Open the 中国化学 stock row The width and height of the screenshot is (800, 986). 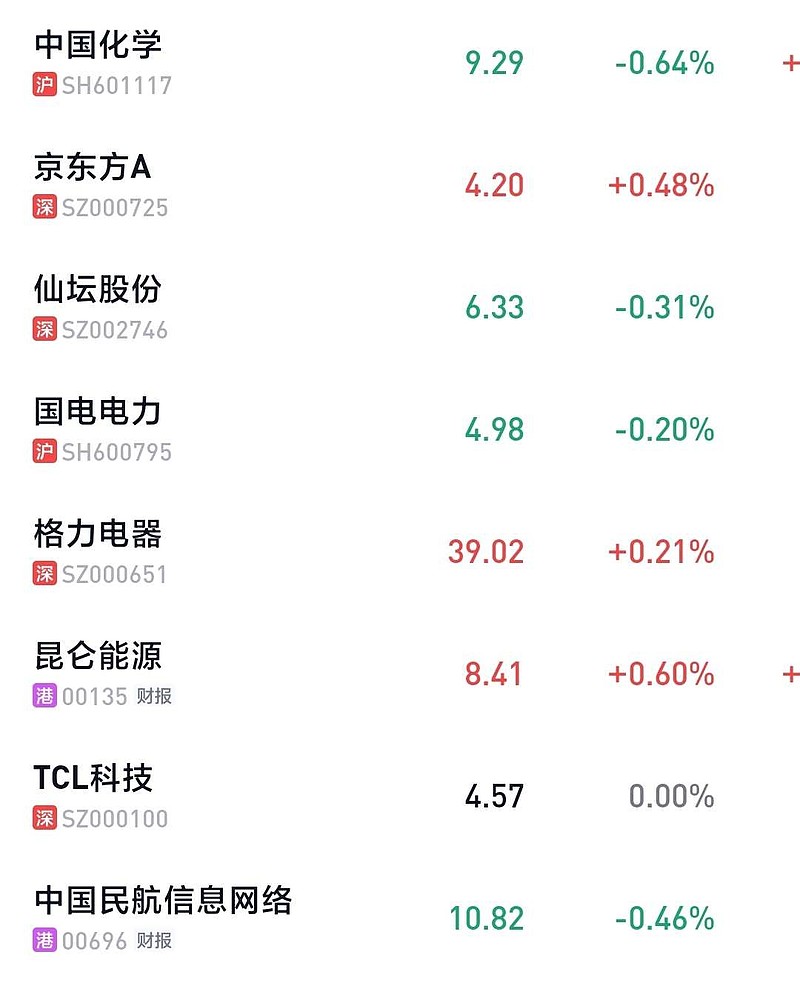tap(98, 45)
